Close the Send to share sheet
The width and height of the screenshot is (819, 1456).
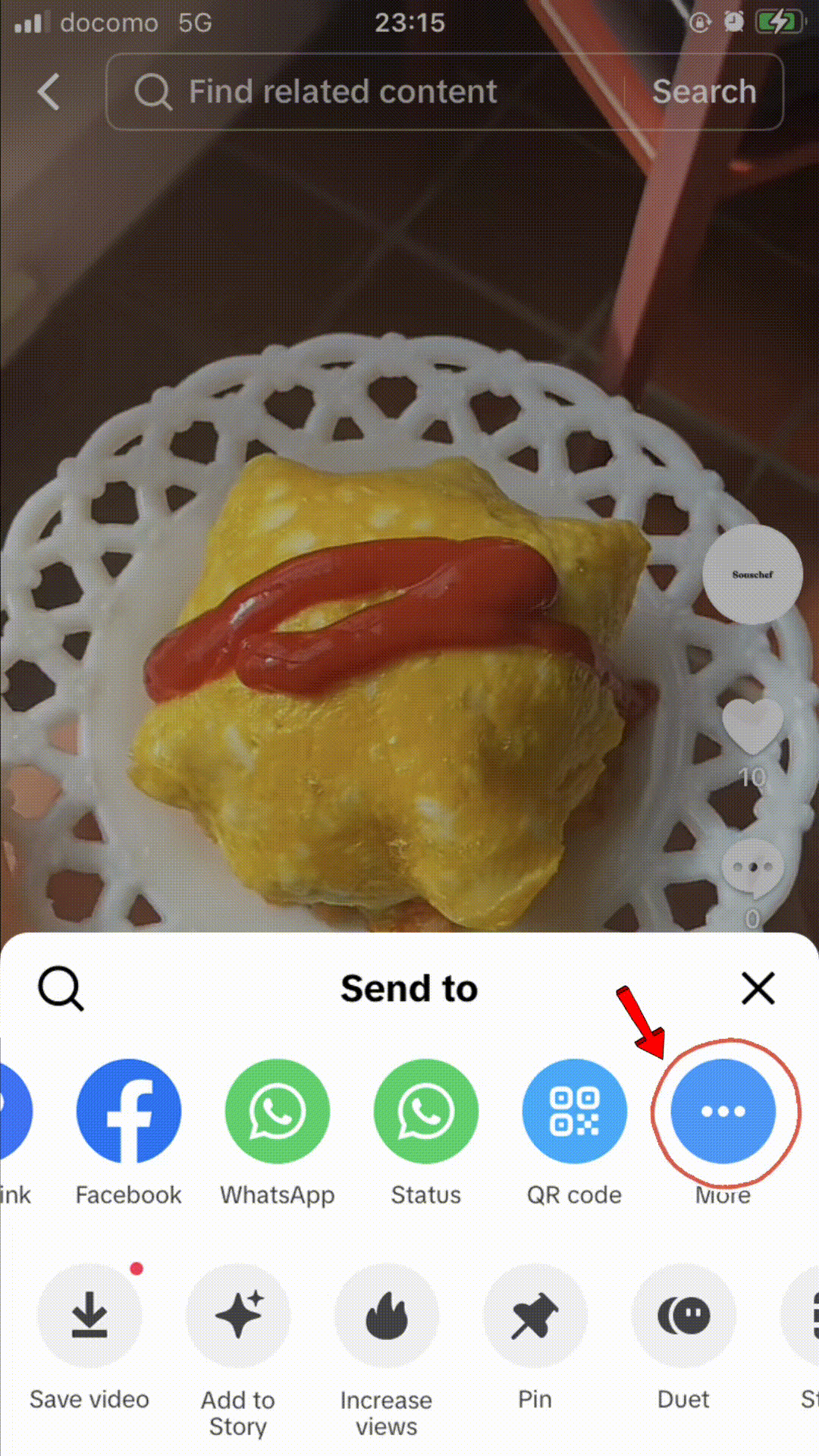click(758, 988)
